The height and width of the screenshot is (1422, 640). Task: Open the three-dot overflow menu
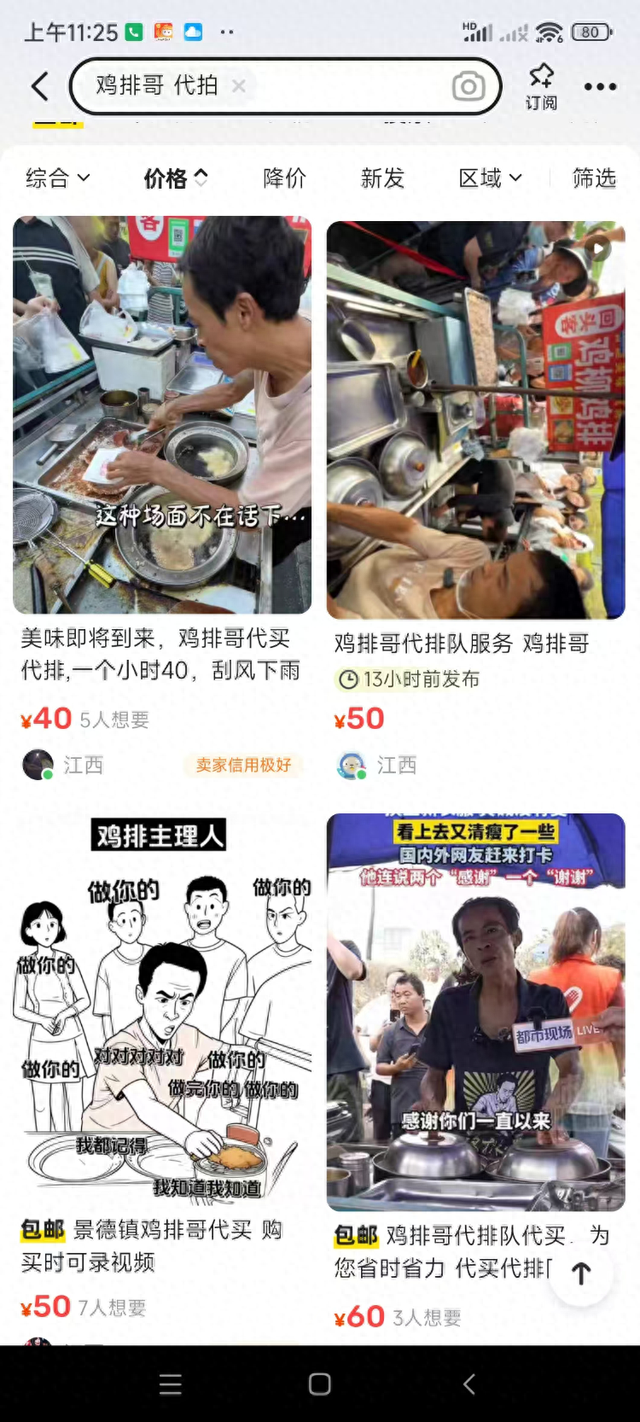click(600, 87)
